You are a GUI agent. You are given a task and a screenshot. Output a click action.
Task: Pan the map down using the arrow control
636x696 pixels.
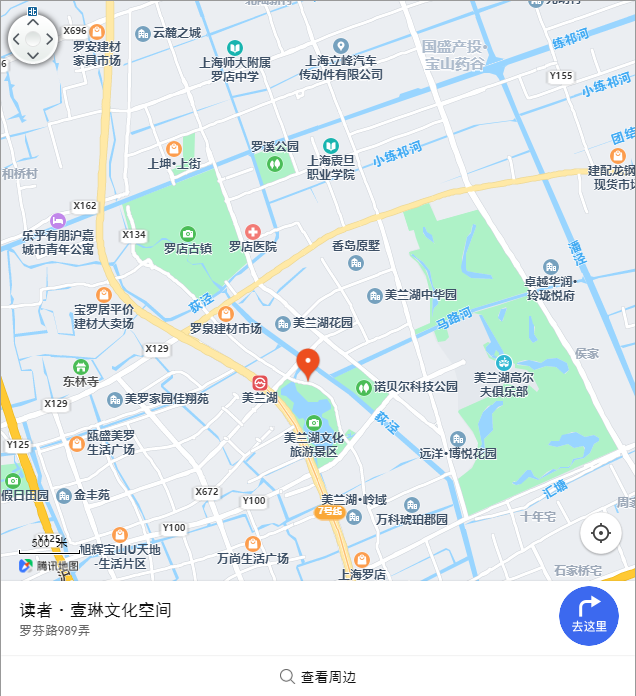coord(33,55)
